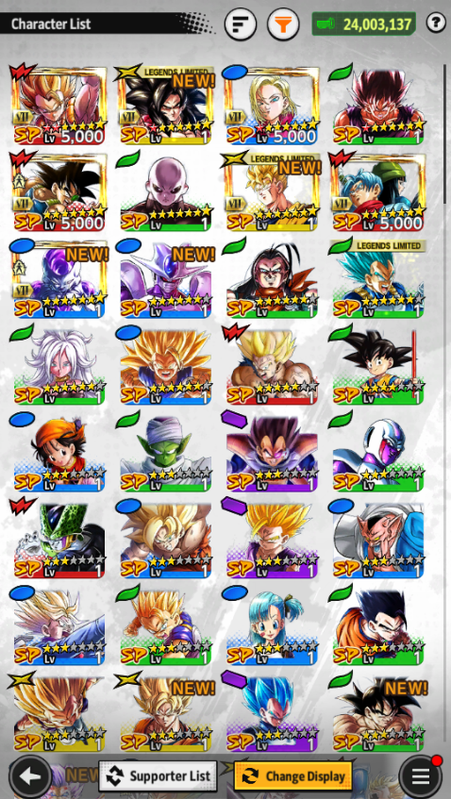This screenshot has width=451, height=799.
Task: Open the Perfect Cell character card
Action: (x=59, y=539)
